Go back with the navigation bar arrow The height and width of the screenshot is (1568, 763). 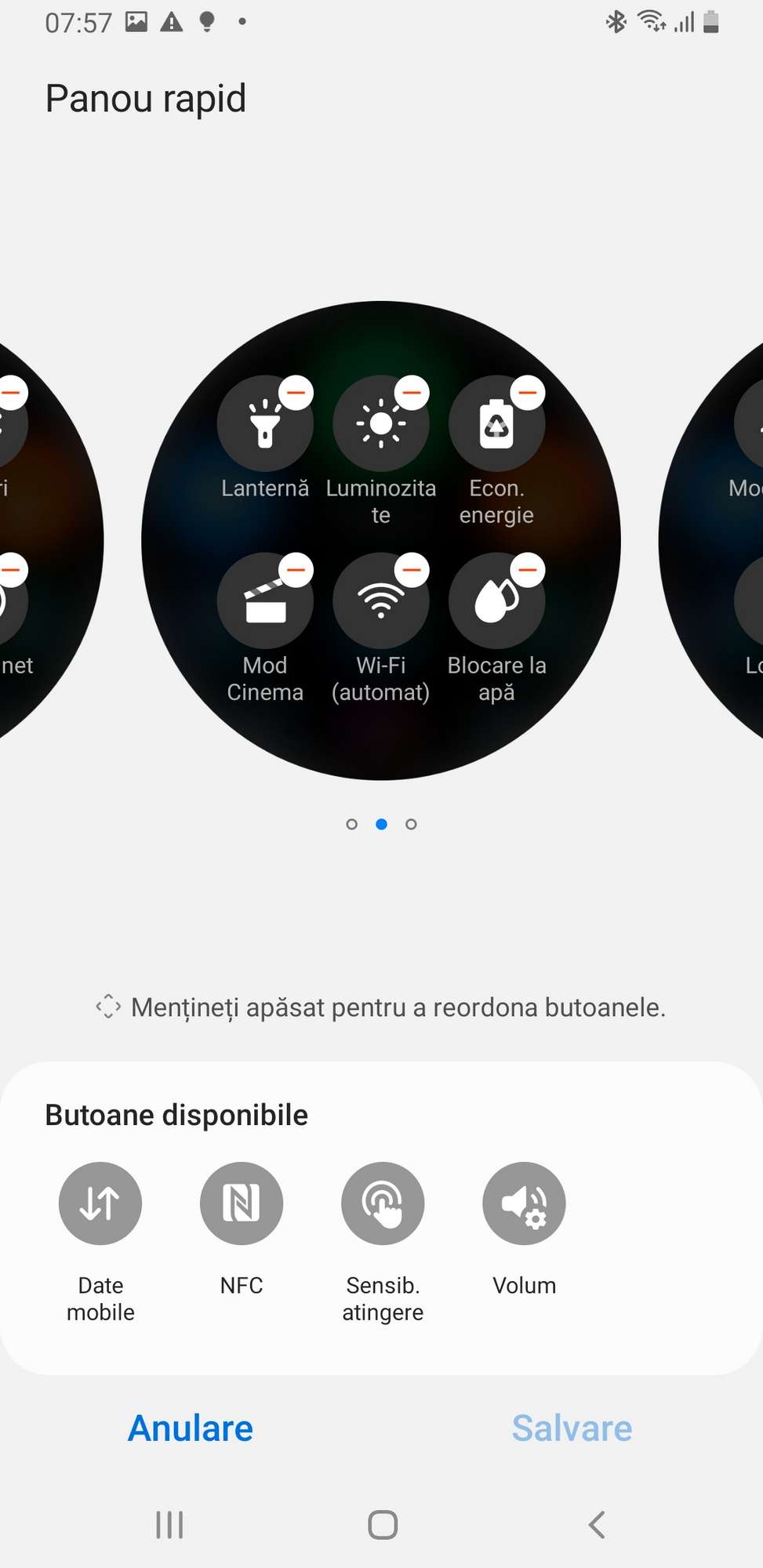point(597,1525)
